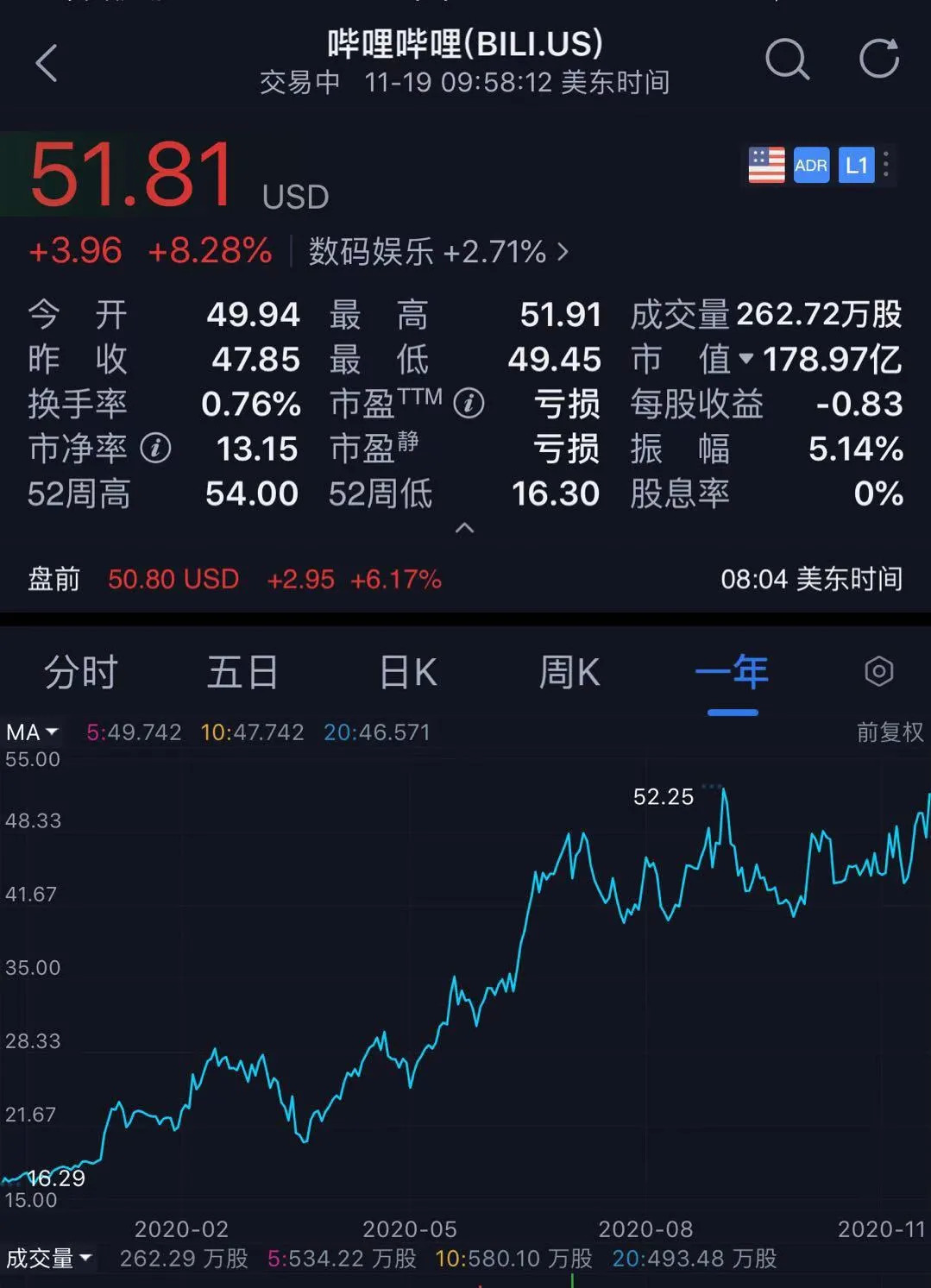Open the MA indicator dropdown
The image size is (931, 1288).
32,732
